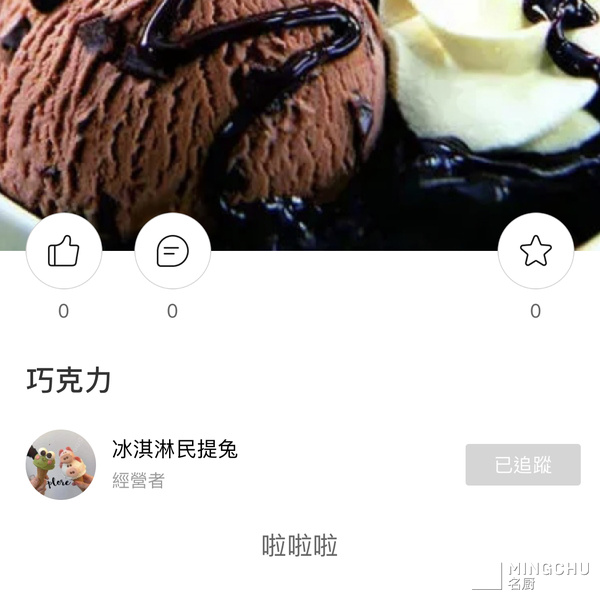
Task: Like the 巧克力 post
Action: coord(64,251)
